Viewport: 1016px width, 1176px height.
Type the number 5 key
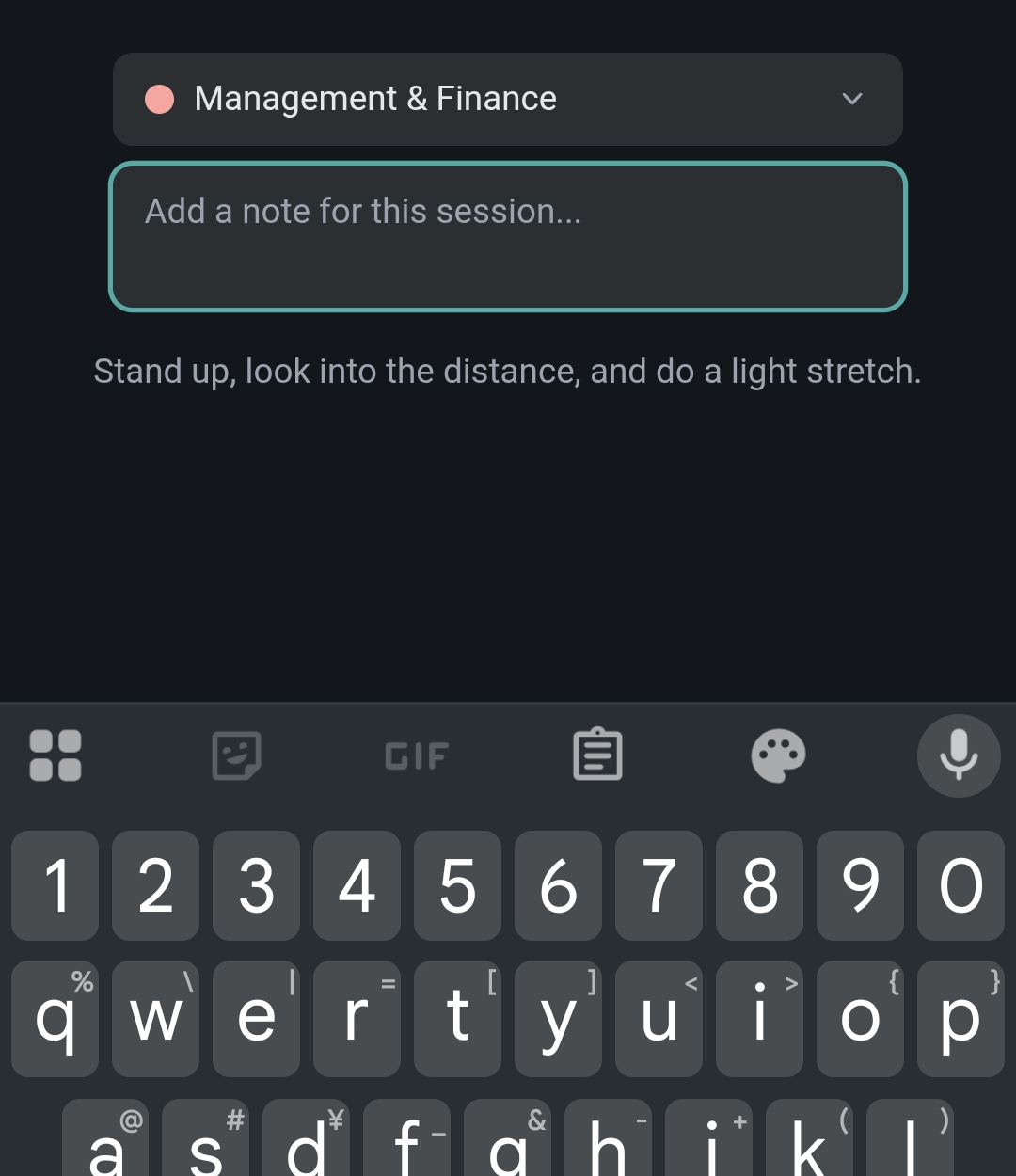(x=457, y=885)
